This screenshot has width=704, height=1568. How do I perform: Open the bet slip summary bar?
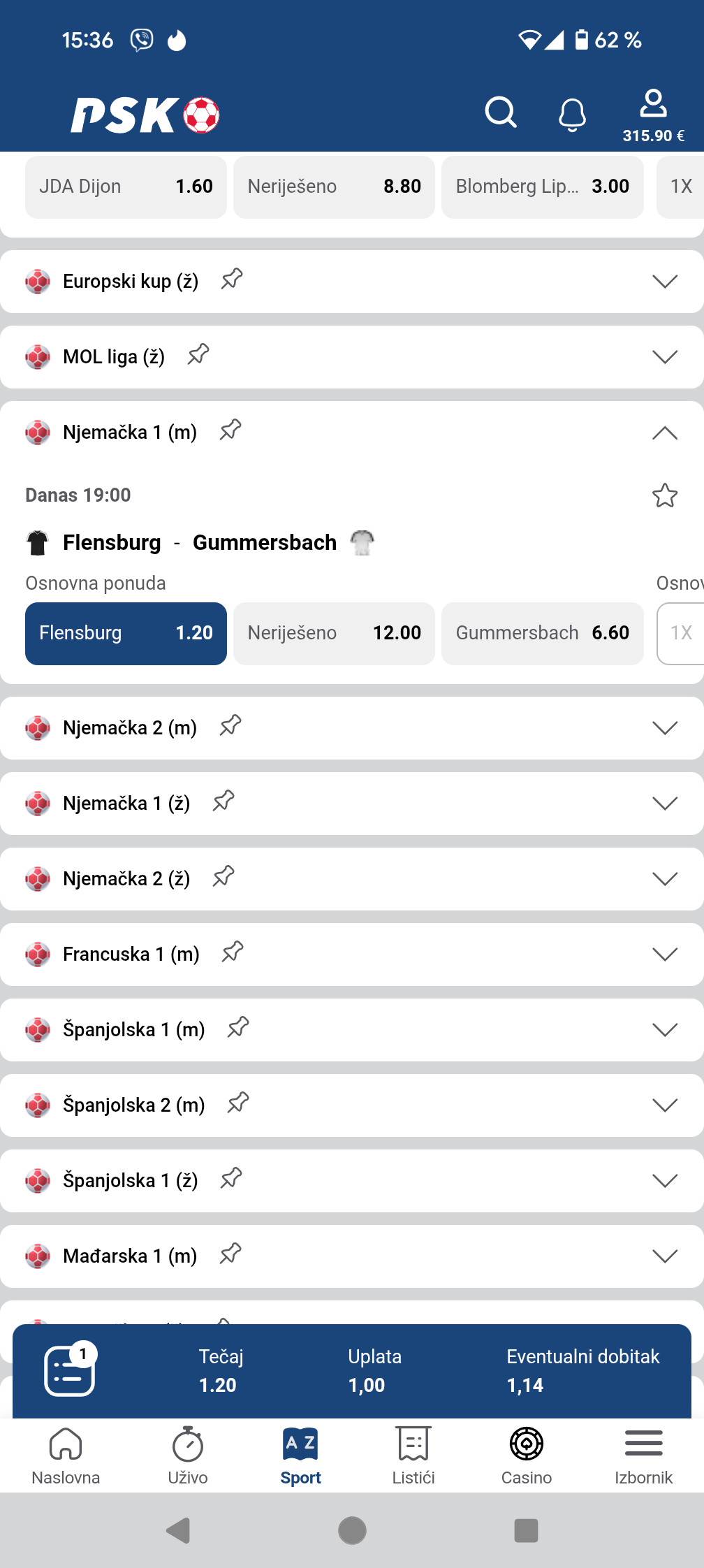352,1371
